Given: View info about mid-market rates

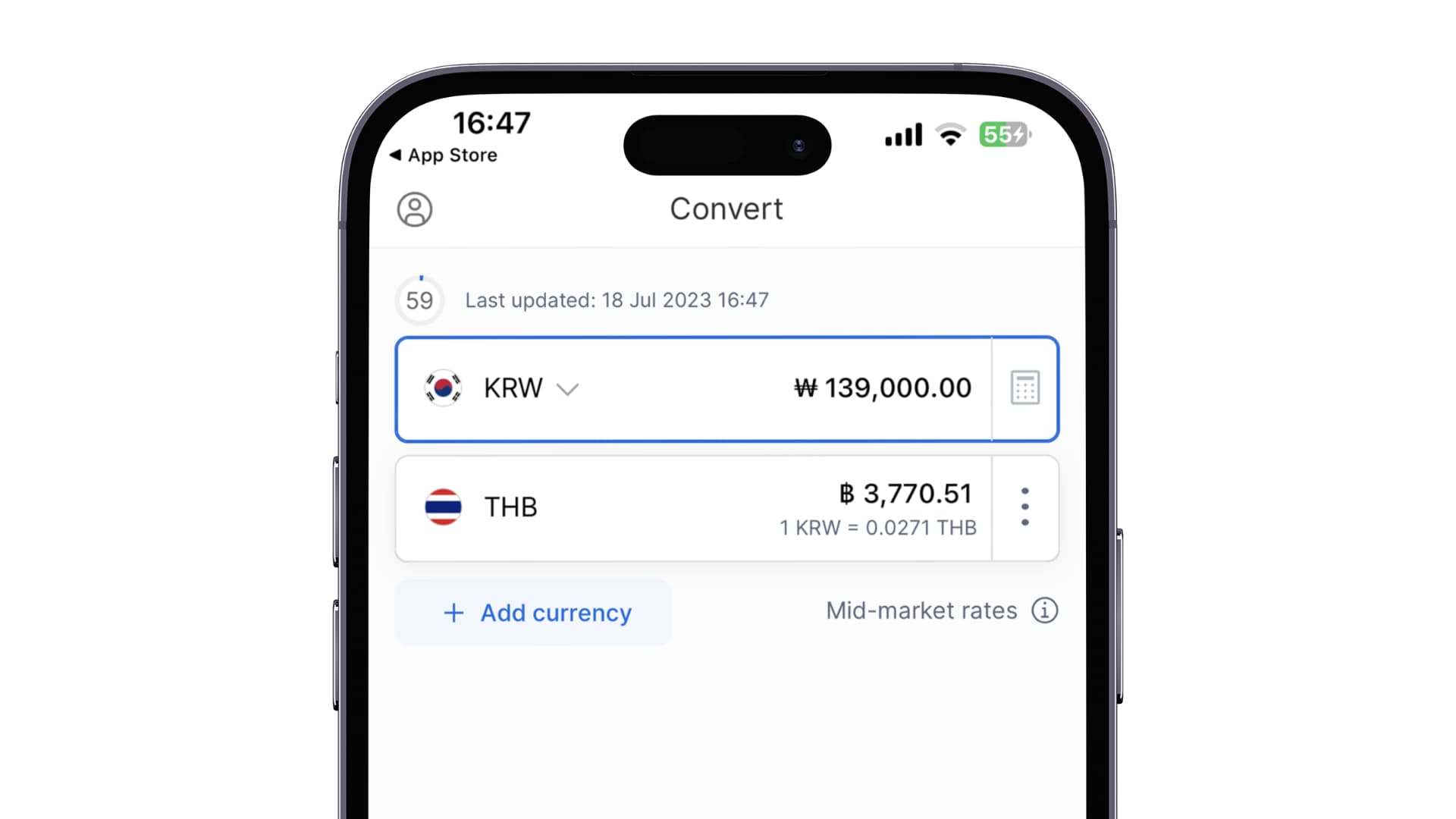Looking at the screenshot, I should point(1044,610).
